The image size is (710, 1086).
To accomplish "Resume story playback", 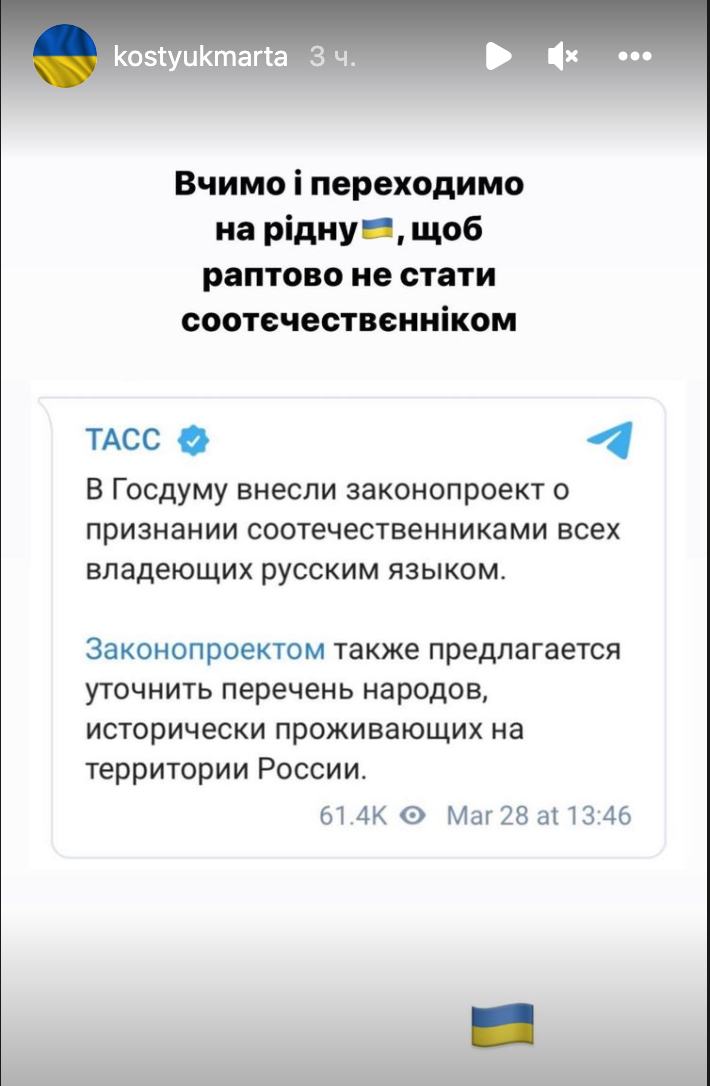I will click(x=498, y=57).
